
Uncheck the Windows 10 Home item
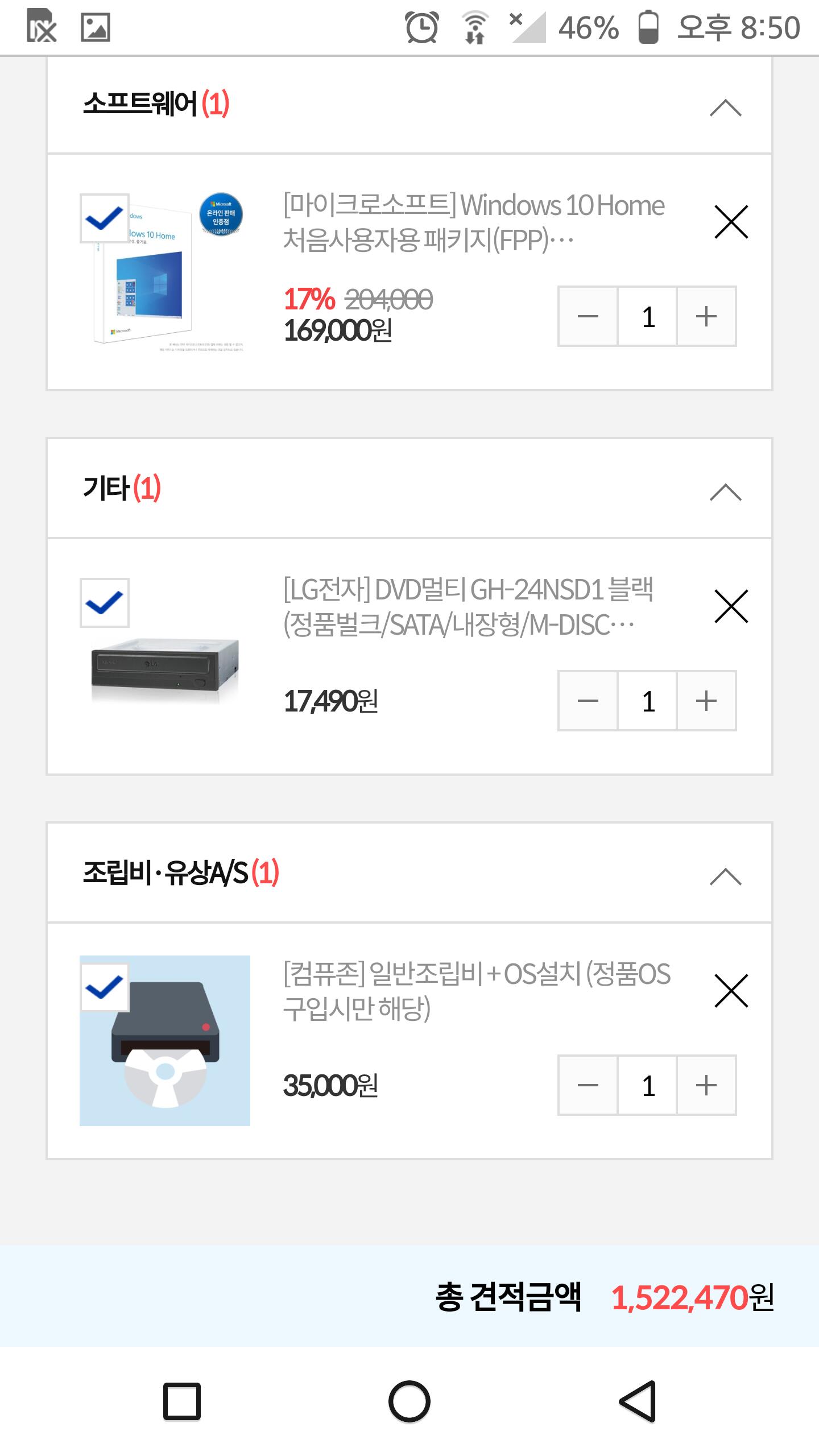[104, 218]
